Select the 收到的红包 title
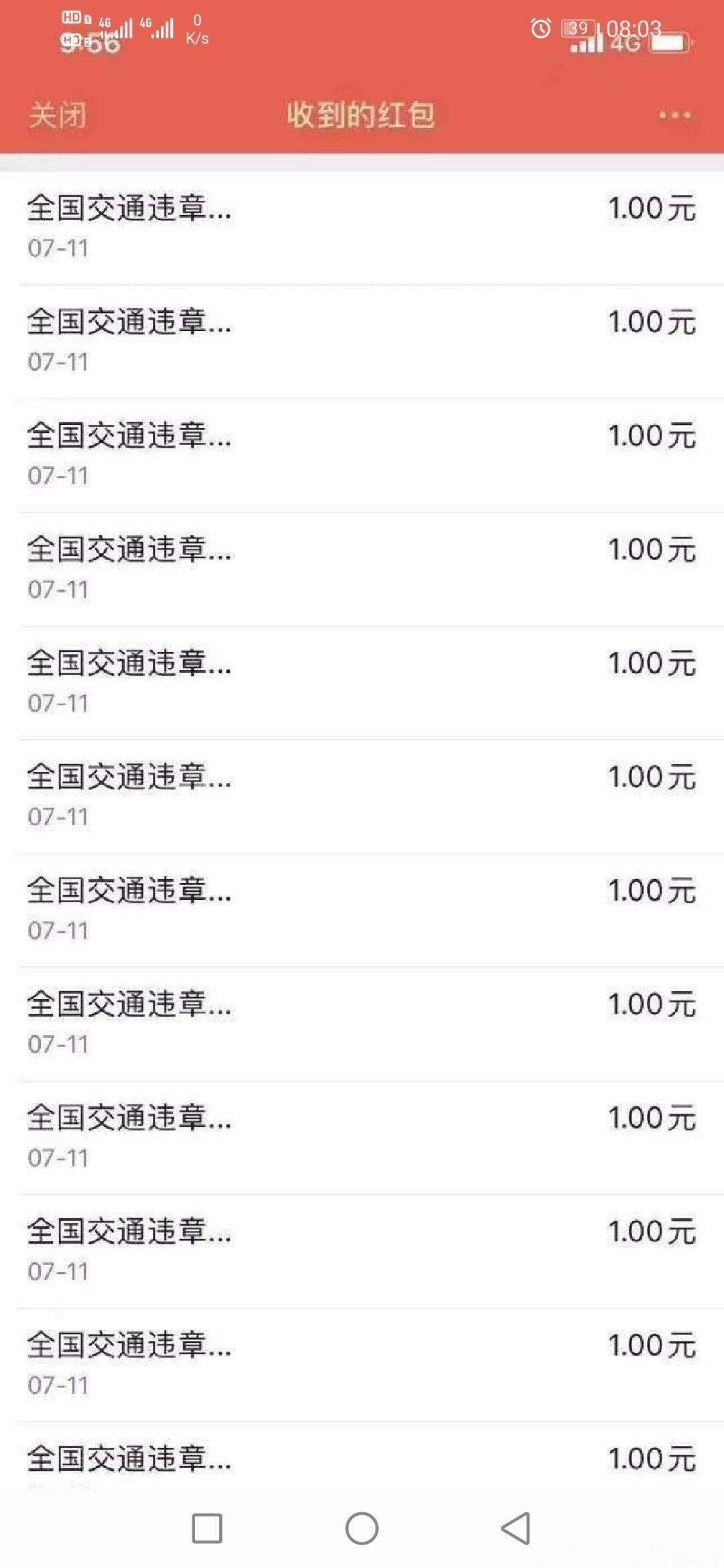Viewport: 724px width, 1568px height. [x=361, y=115]
